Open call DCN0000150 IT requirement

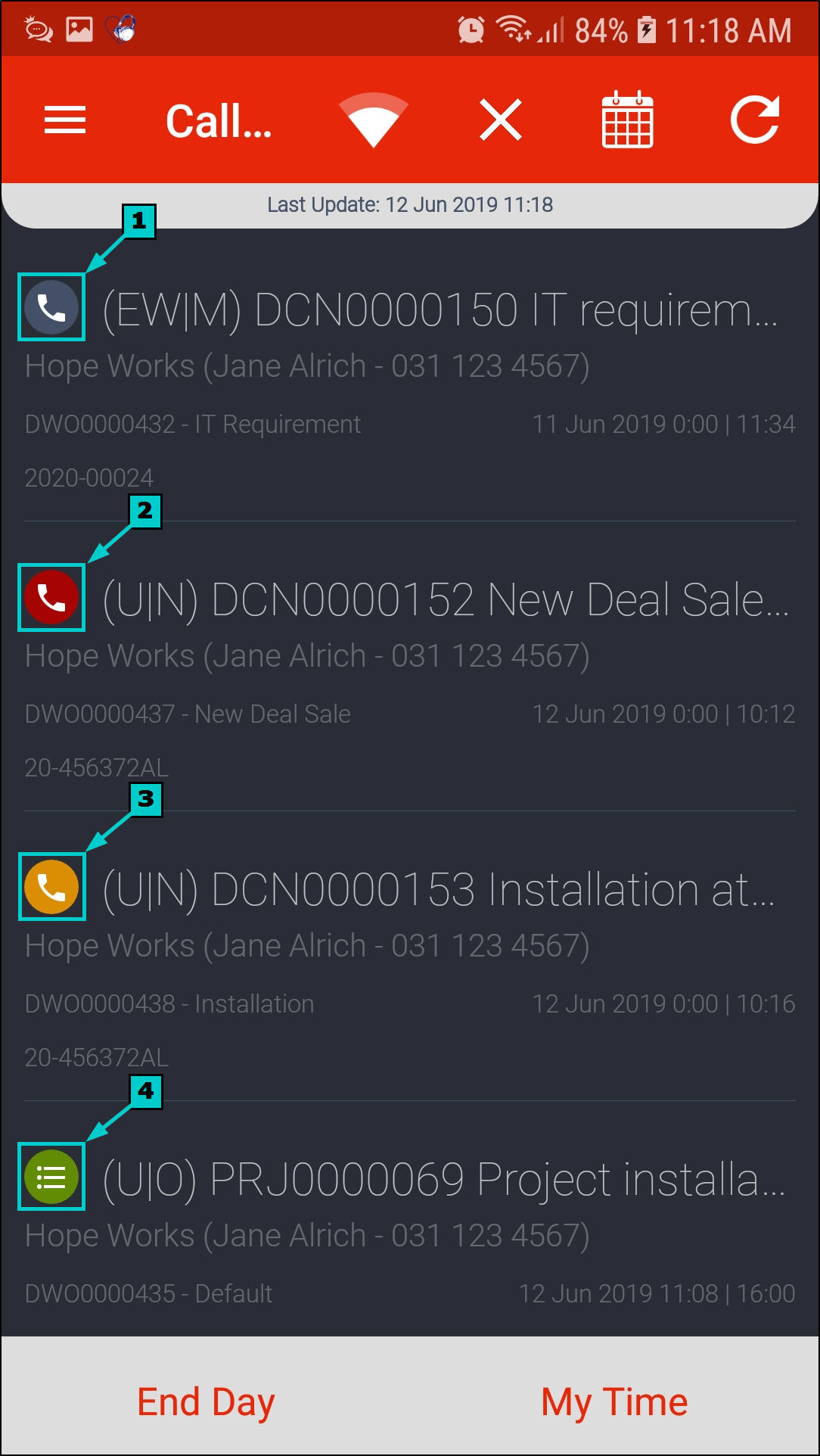tap(439, 311)
